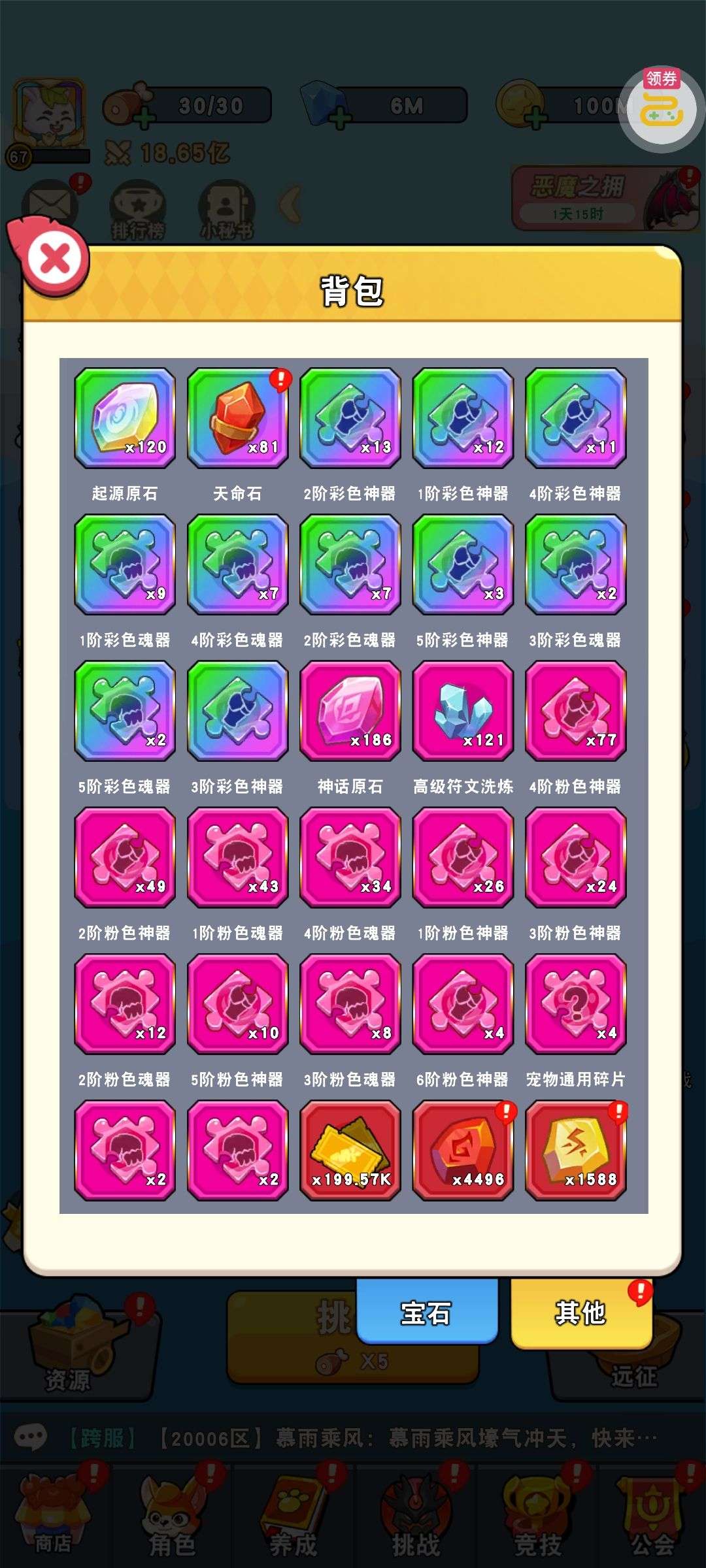Image resolution: width=706 pixels, height=1568 pixels.
Task: Open the 6阶粉色神器 fragment
Action: click(463, 1004)
